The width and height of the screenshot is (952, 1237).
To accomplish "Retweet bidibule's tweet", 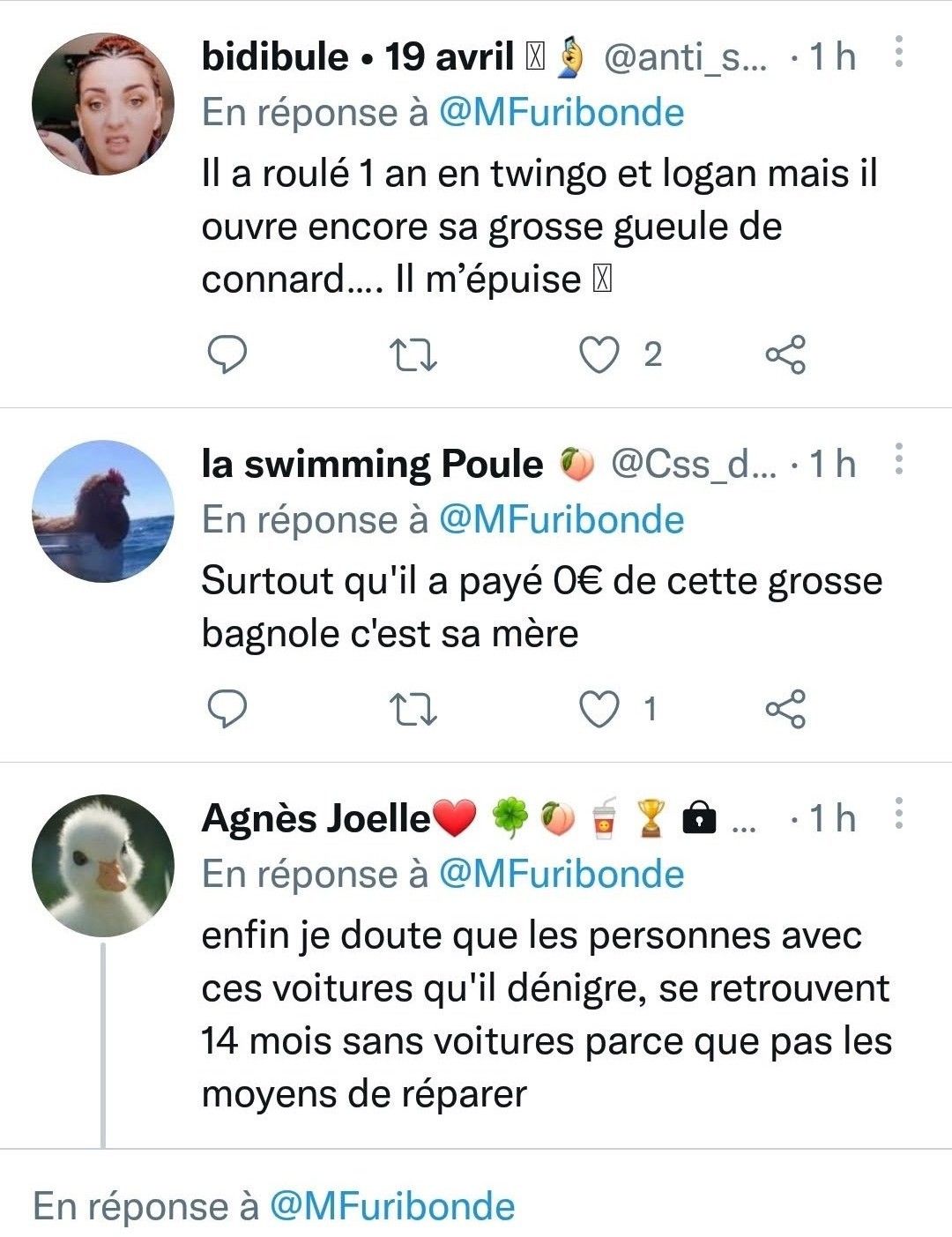I will (414, 354).
